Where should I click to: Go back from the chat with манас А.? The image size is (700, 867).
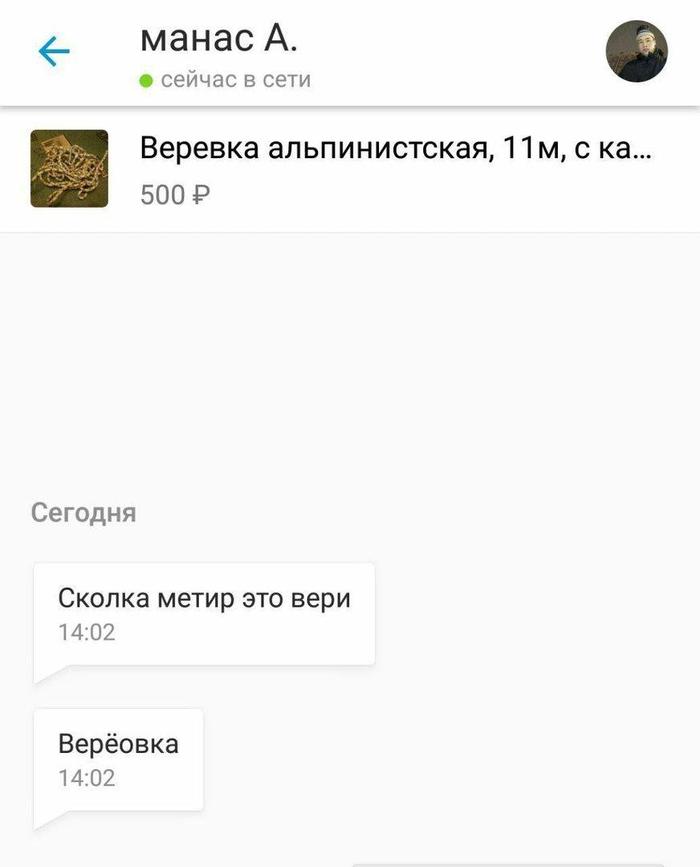point(54,52)
